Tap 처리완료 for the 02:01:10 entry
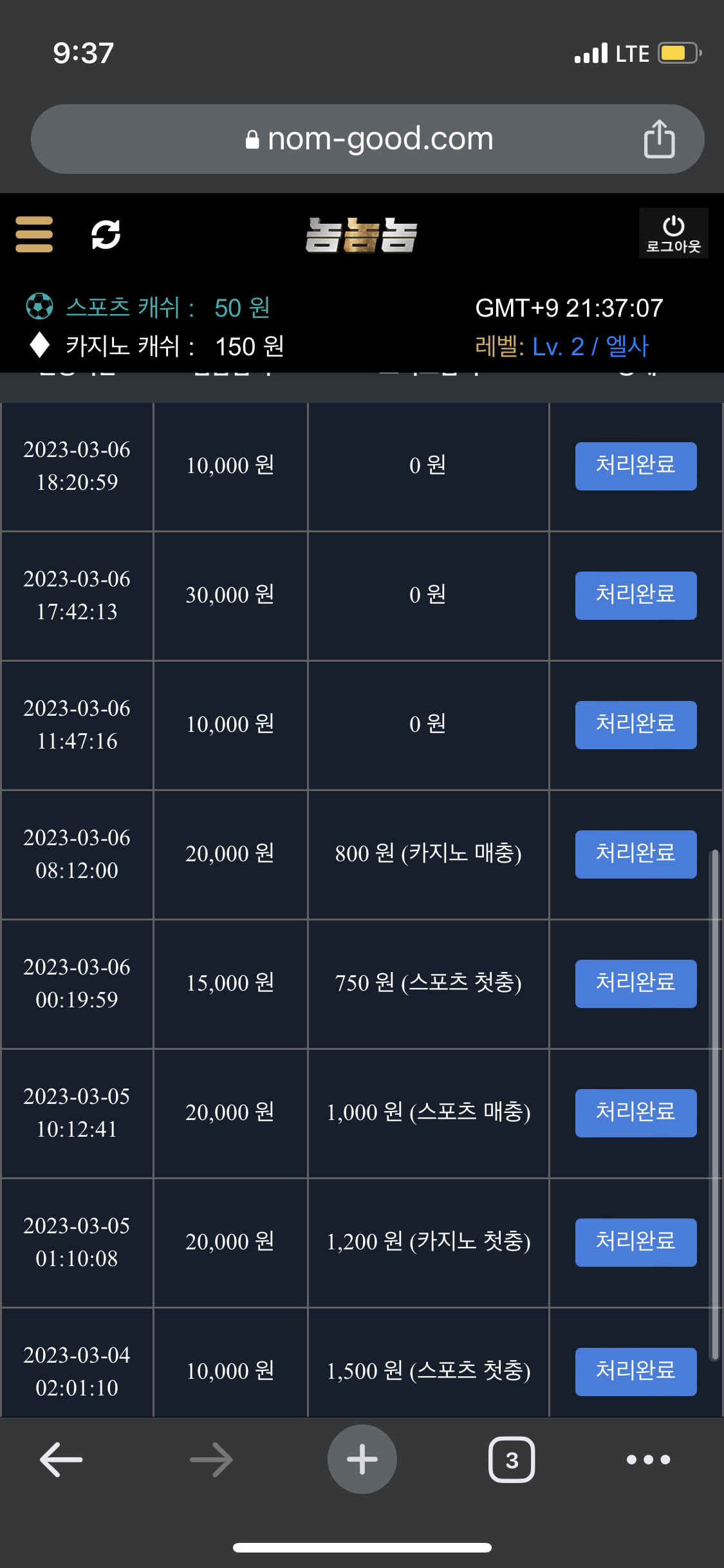 636,1372
